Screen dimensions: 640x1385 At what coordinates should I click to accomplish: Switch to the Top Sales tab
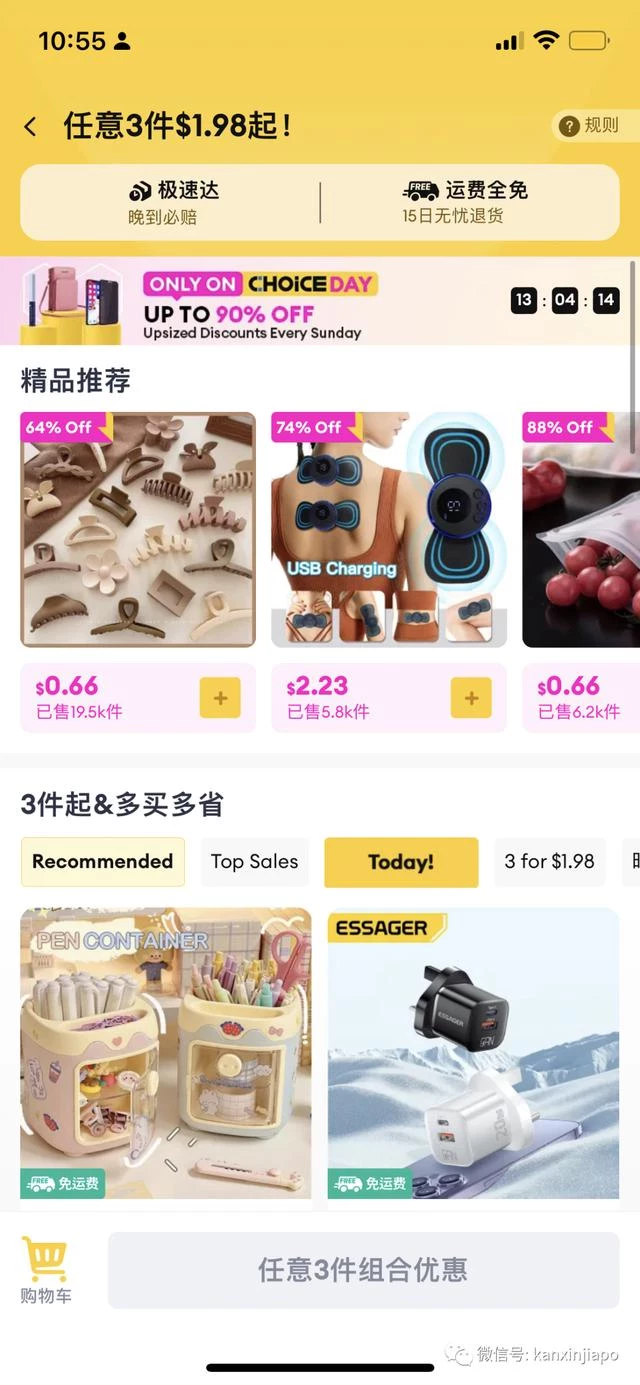coord(254,861)
